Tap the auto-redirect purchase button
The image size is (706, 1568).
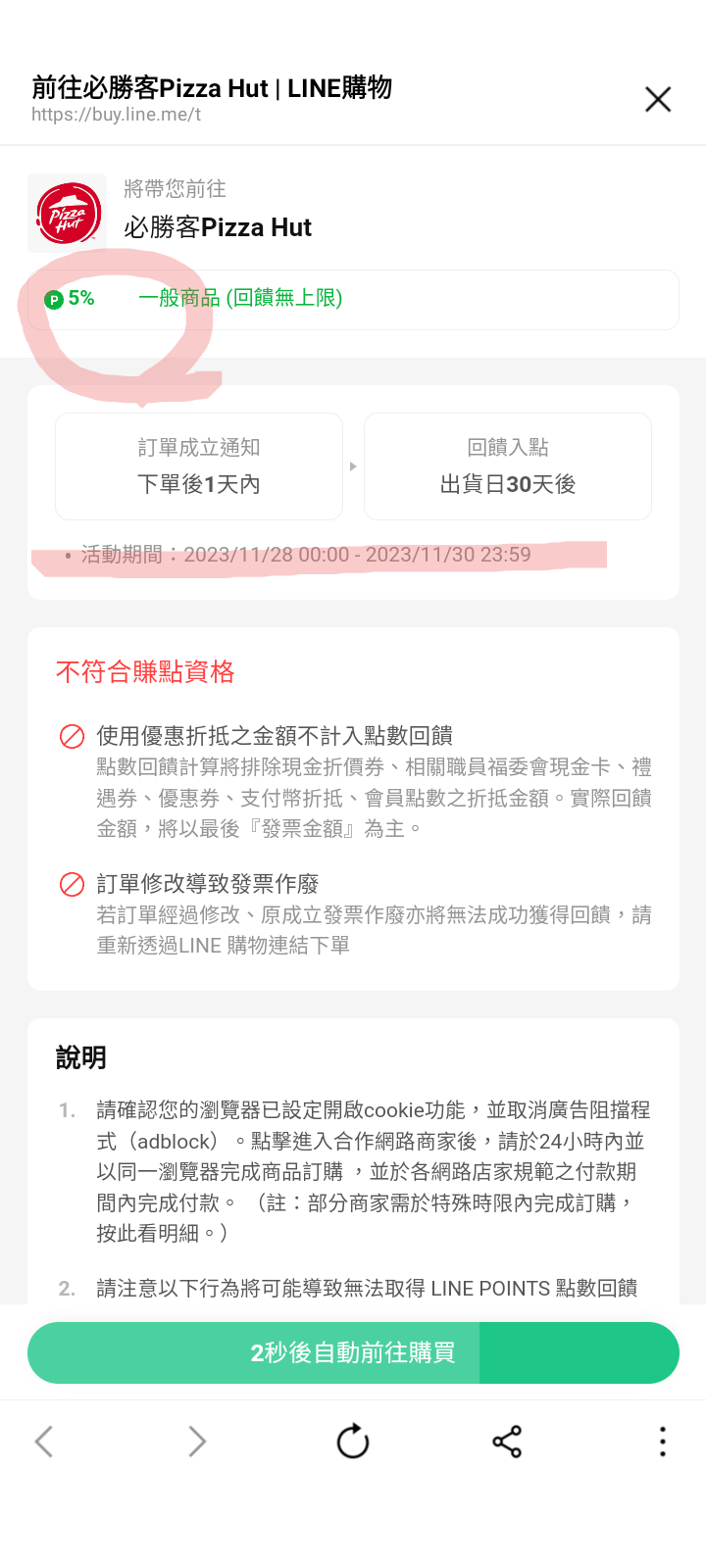click(x=353, y=1352)
